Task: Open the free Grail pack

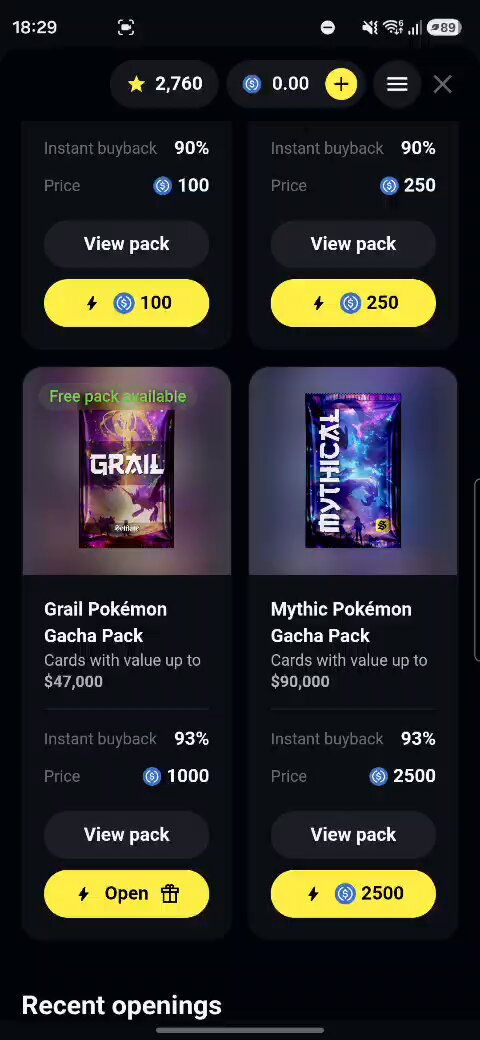Action: 127,894
